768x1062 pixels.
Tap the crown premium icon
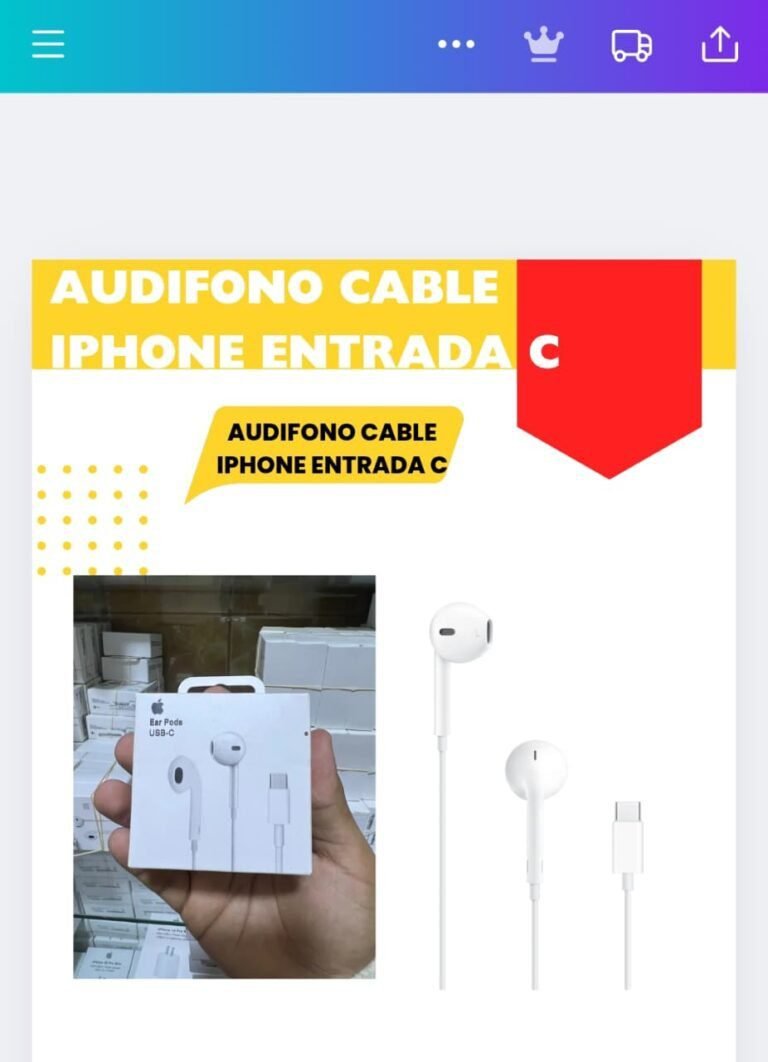[544, 44]
